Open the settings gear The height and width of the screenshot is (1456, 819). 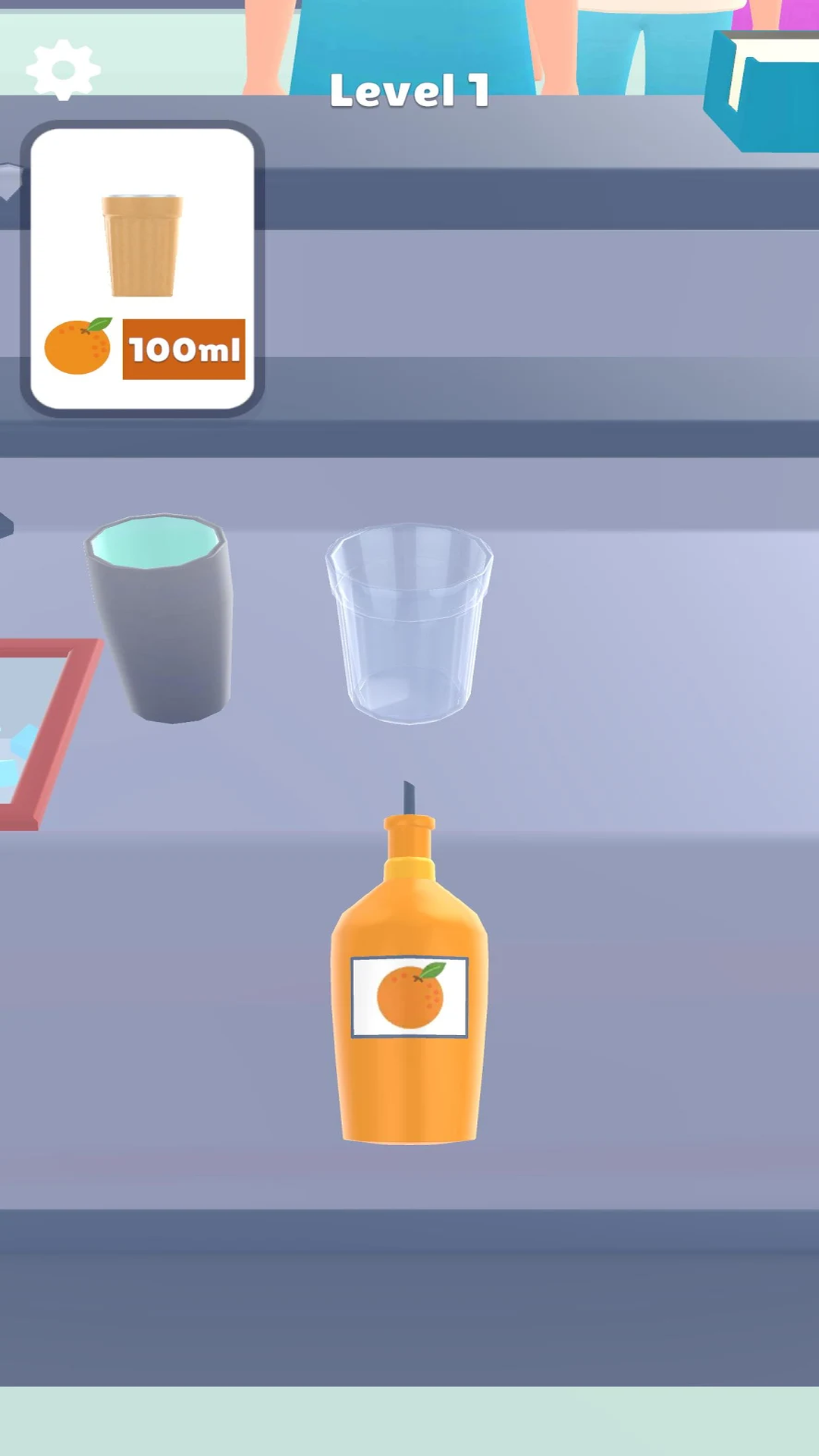63,70
